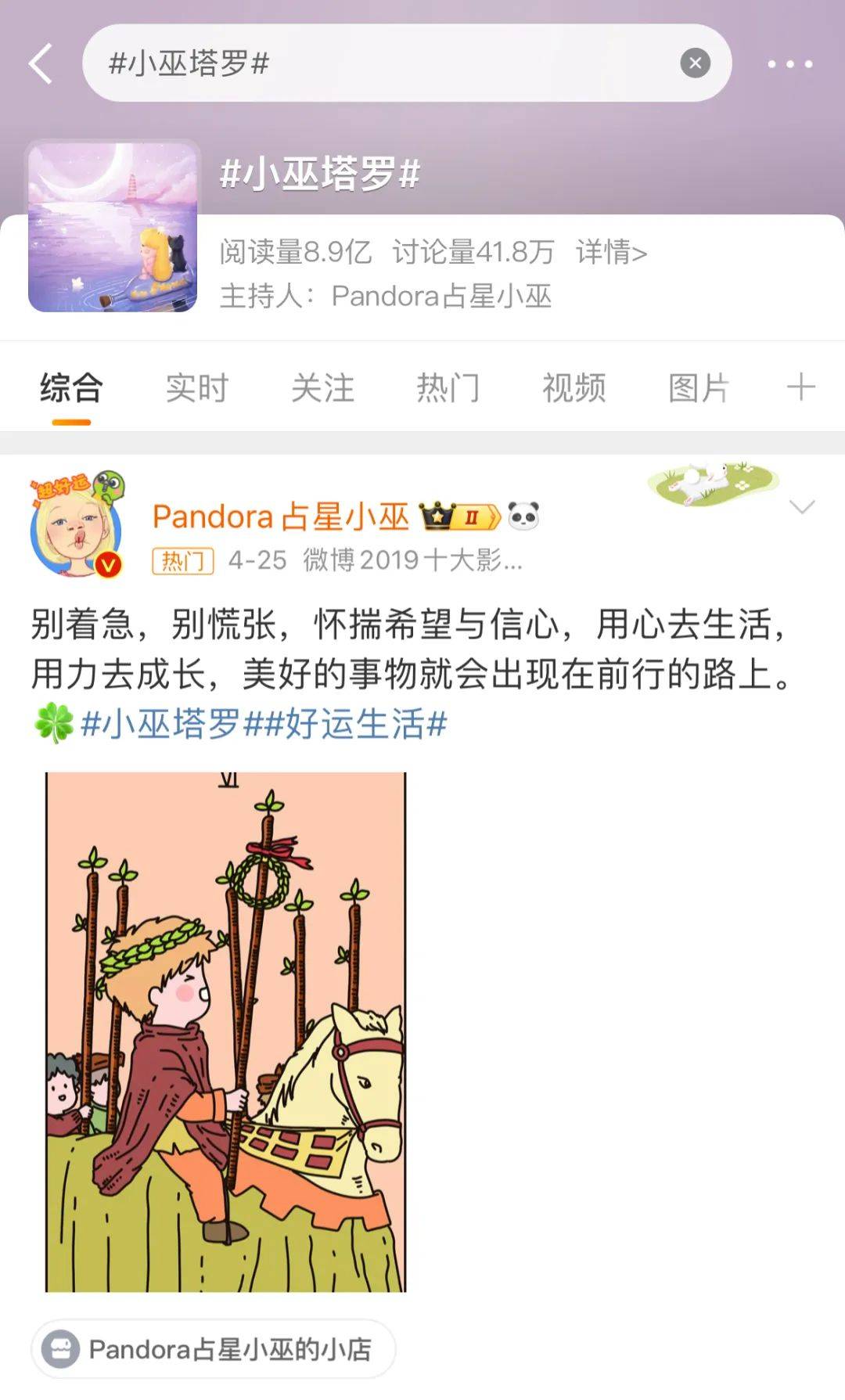Open topic 详情> details link
845x1400 pixels.
click(611, 252)
